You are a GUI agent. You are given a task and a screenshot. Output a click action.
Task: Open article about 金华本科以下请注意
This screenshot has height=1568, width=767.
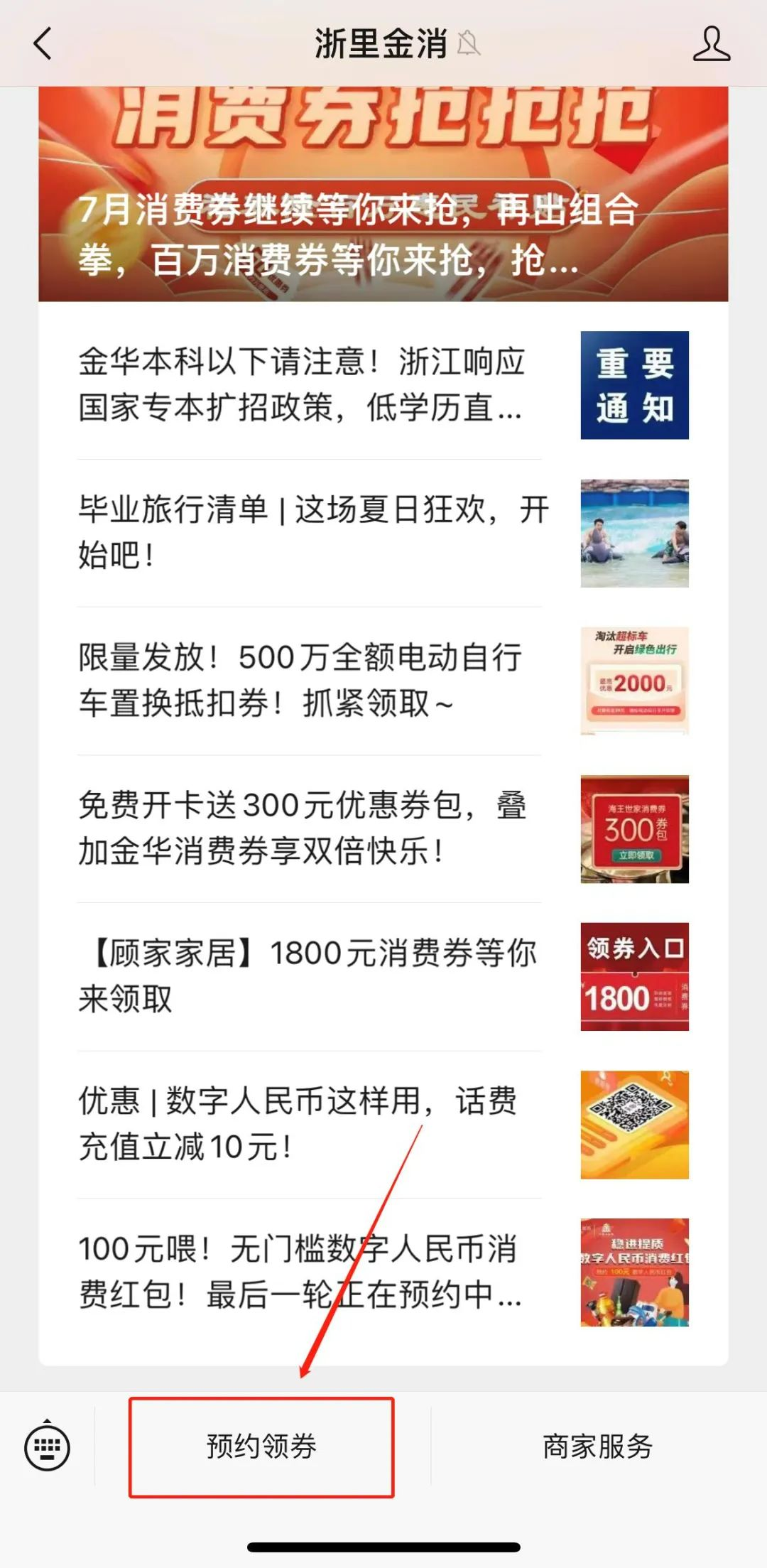[305, 385]
